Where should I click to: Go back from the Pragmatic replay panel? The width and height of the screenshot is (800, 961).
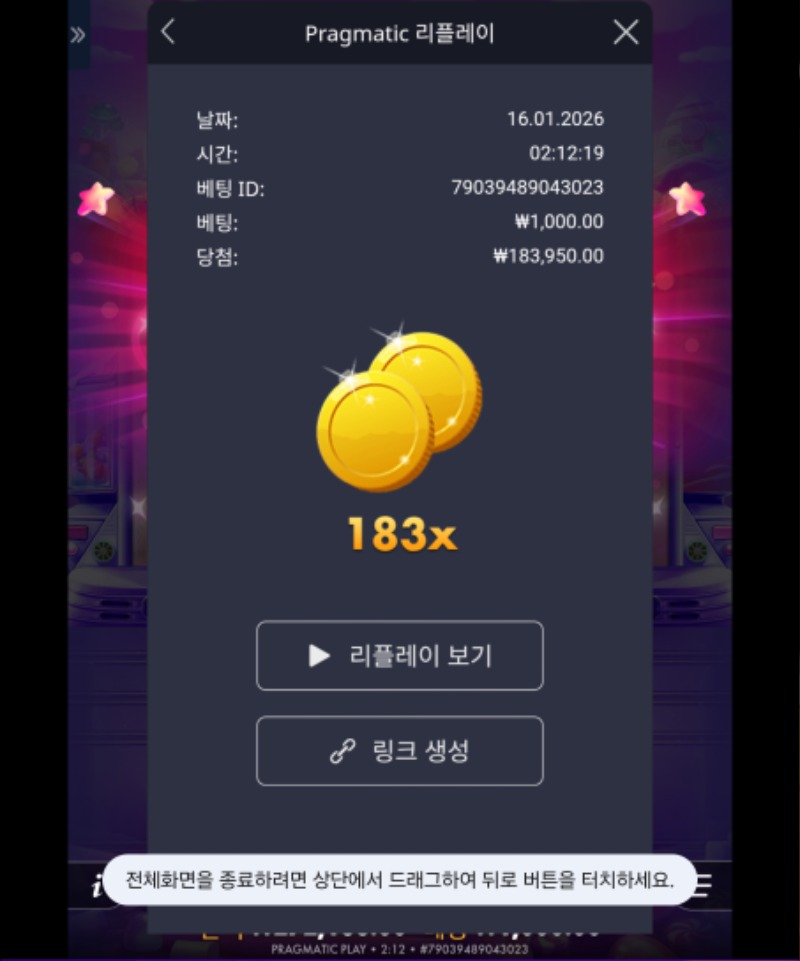pos(168,32)
